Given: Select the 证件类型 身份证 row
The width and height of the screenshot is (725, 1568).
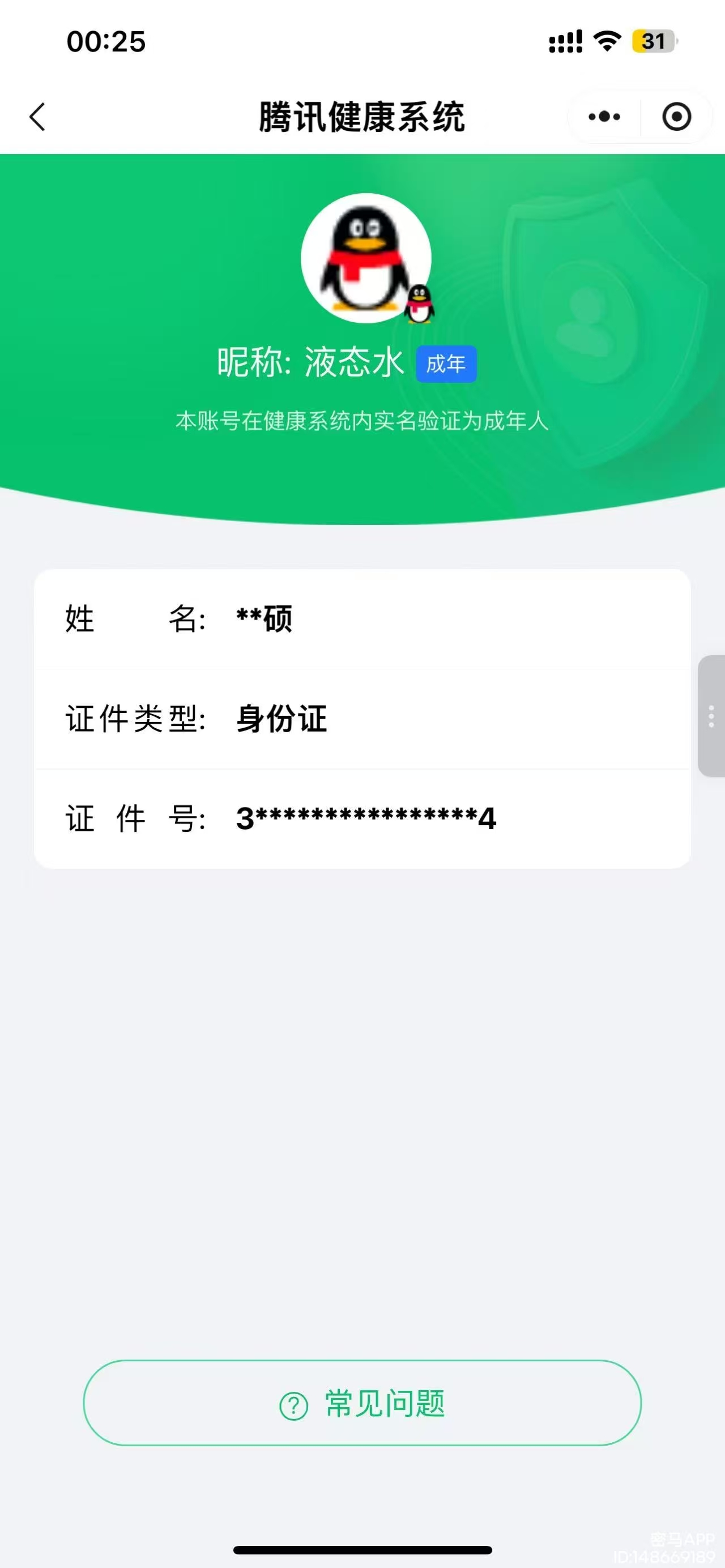Looking at the screenshot, I should click(362, 720).
